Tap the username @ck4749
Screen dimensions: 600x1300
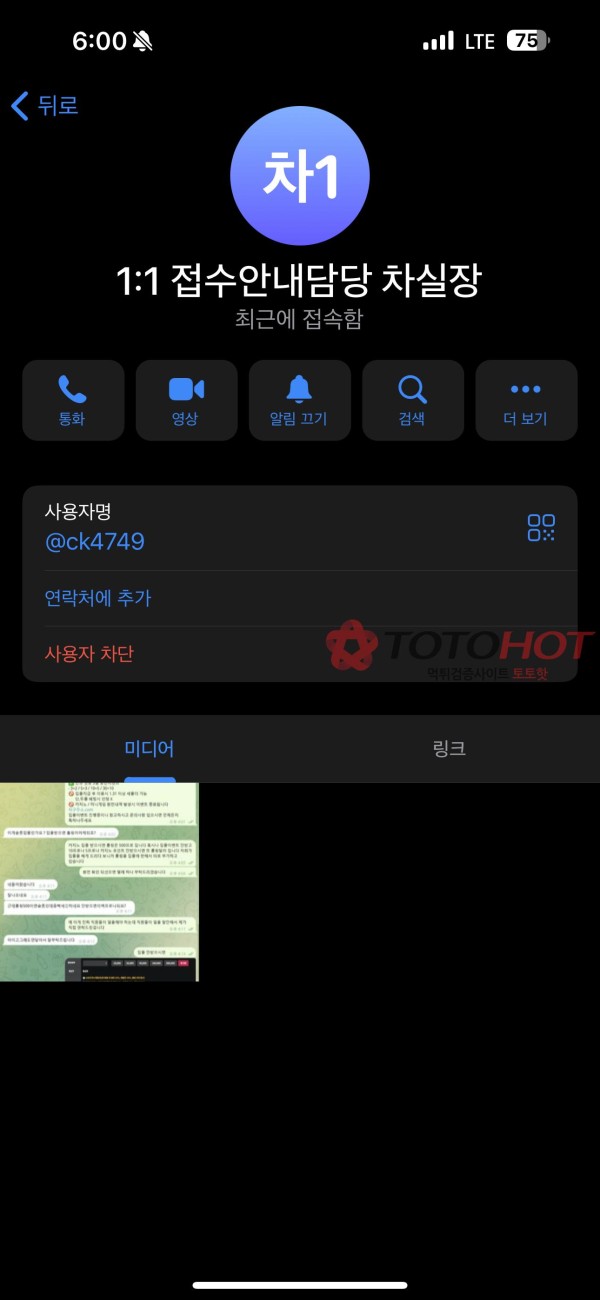pos(95,542)
